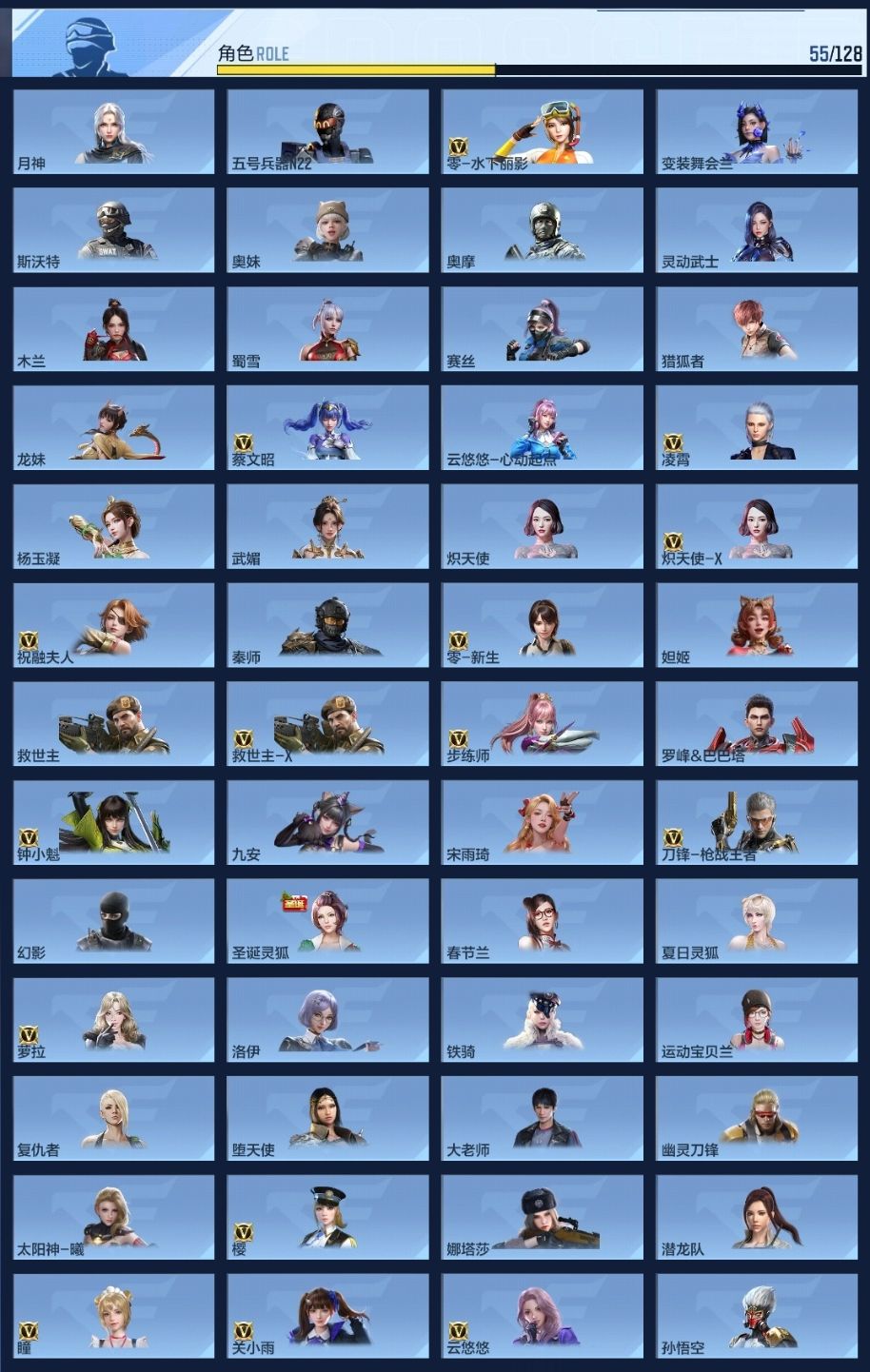The image size is (870, 1372).
Task: Open the 圣诞灵狐 character
Action: (328, 922)
